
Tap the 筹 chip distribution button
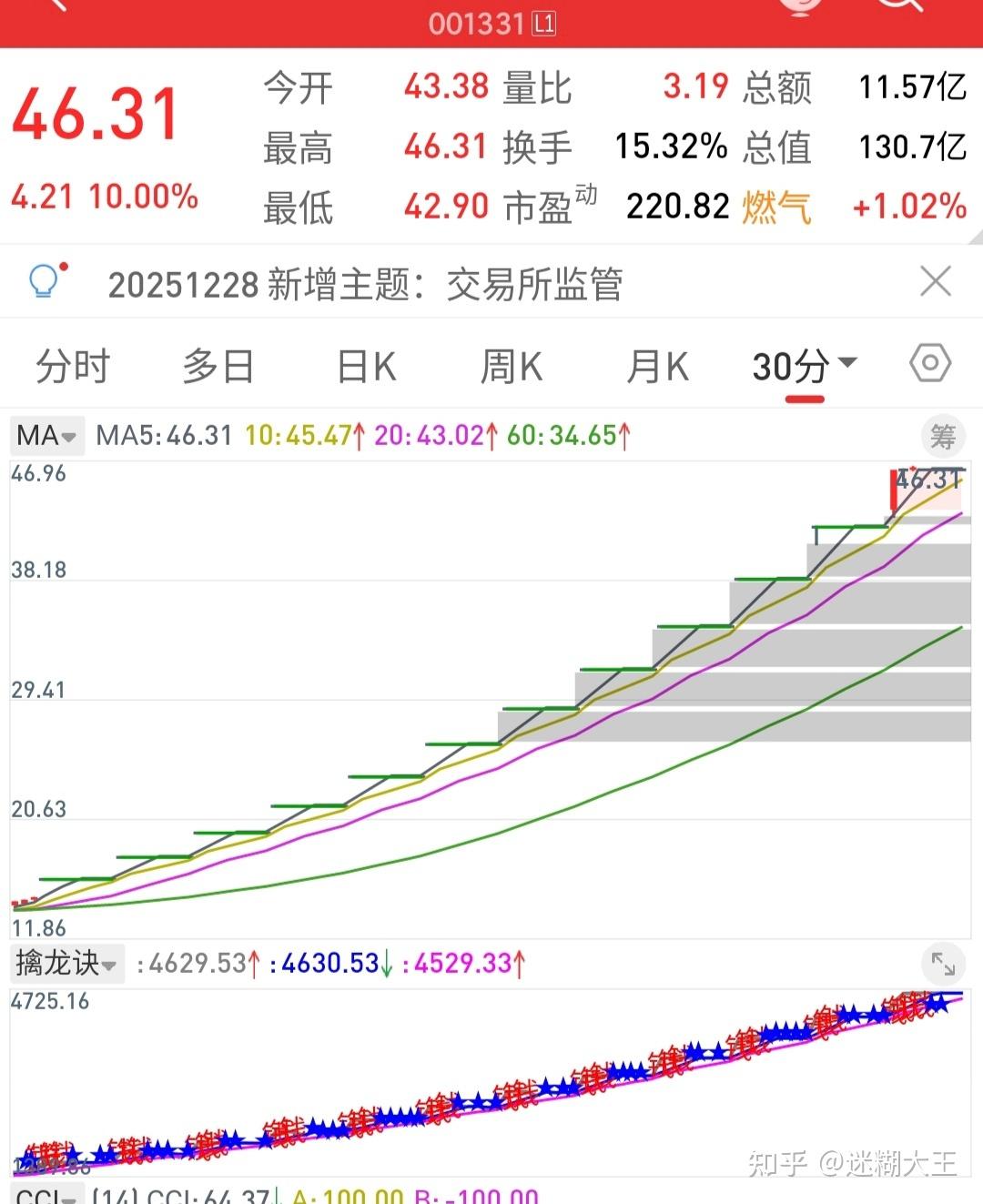tap(943, 437)
